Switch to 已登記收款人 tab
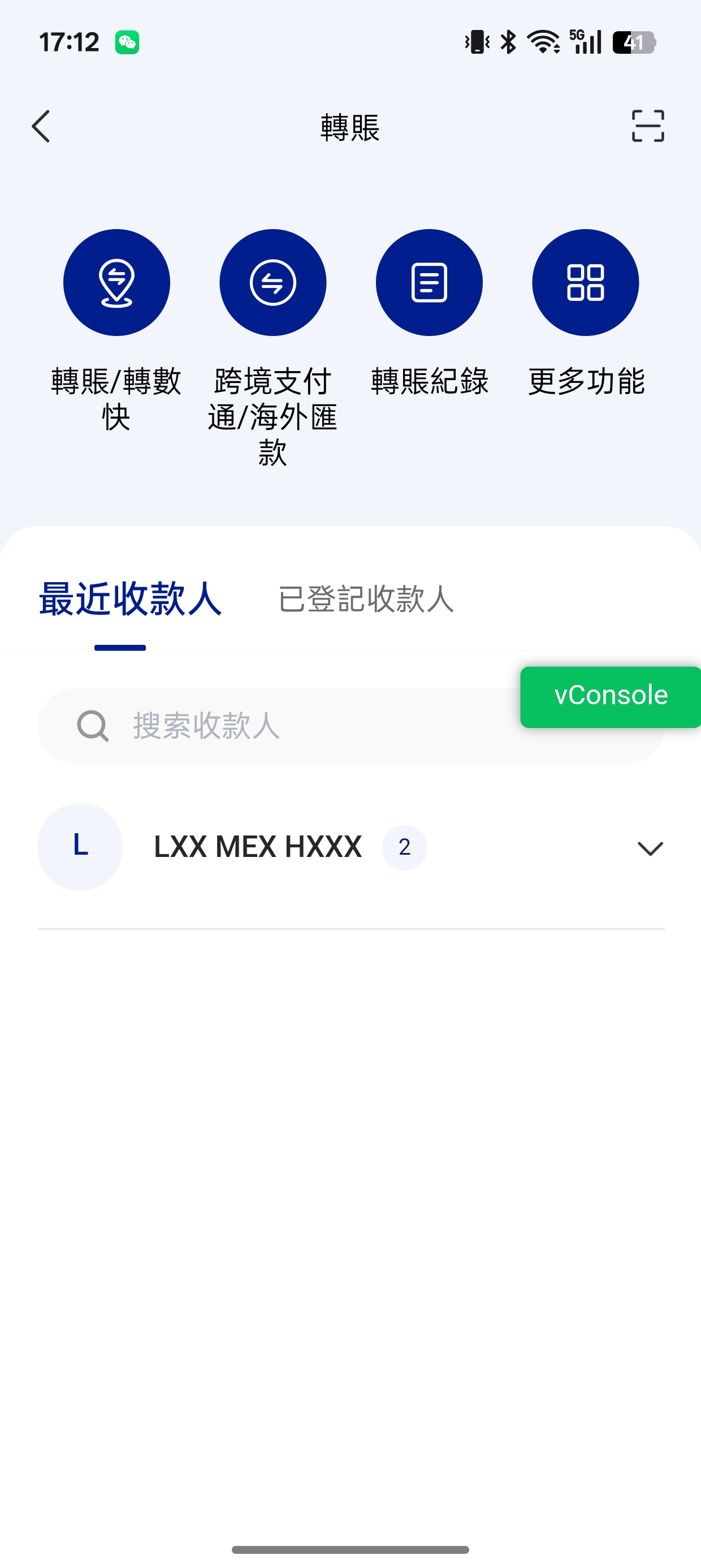 point(366,600)
